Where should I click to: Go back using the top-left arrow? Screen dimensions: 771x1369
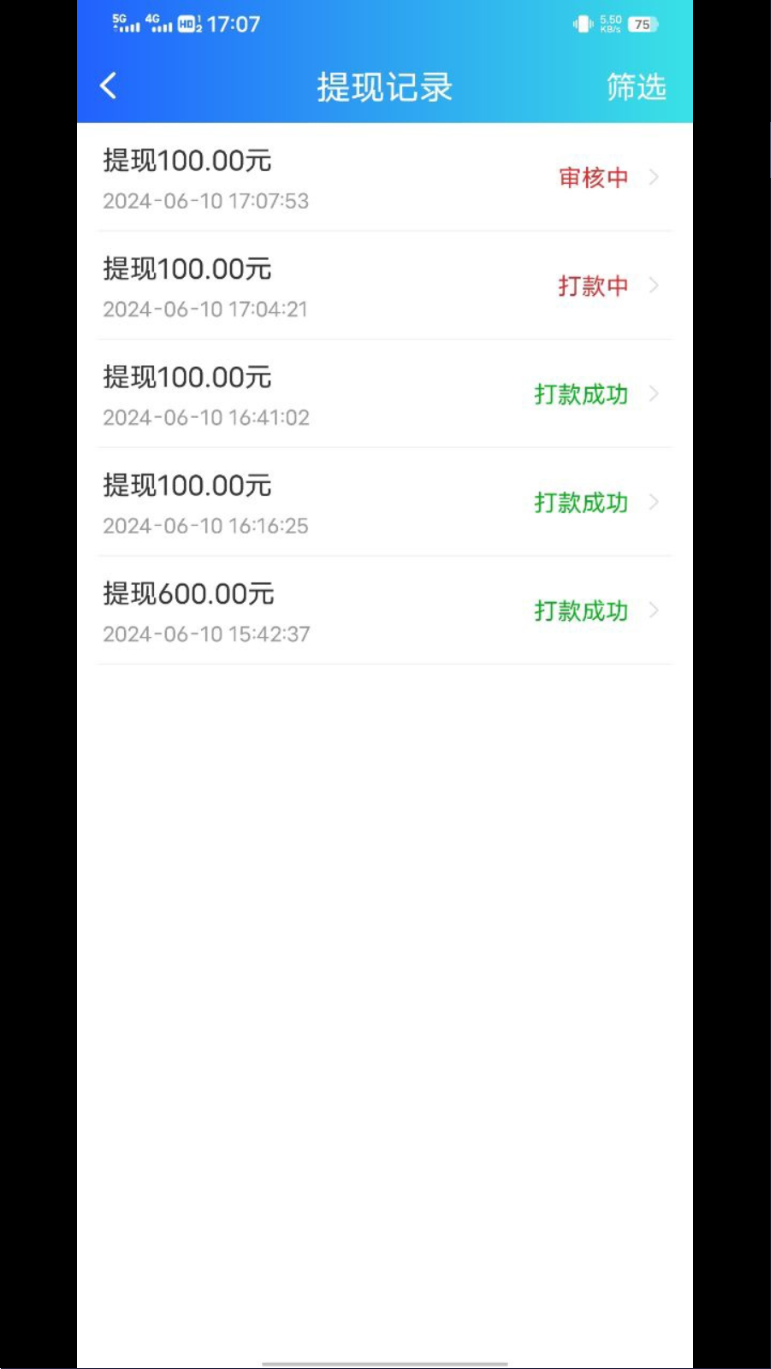pos(108,86)
